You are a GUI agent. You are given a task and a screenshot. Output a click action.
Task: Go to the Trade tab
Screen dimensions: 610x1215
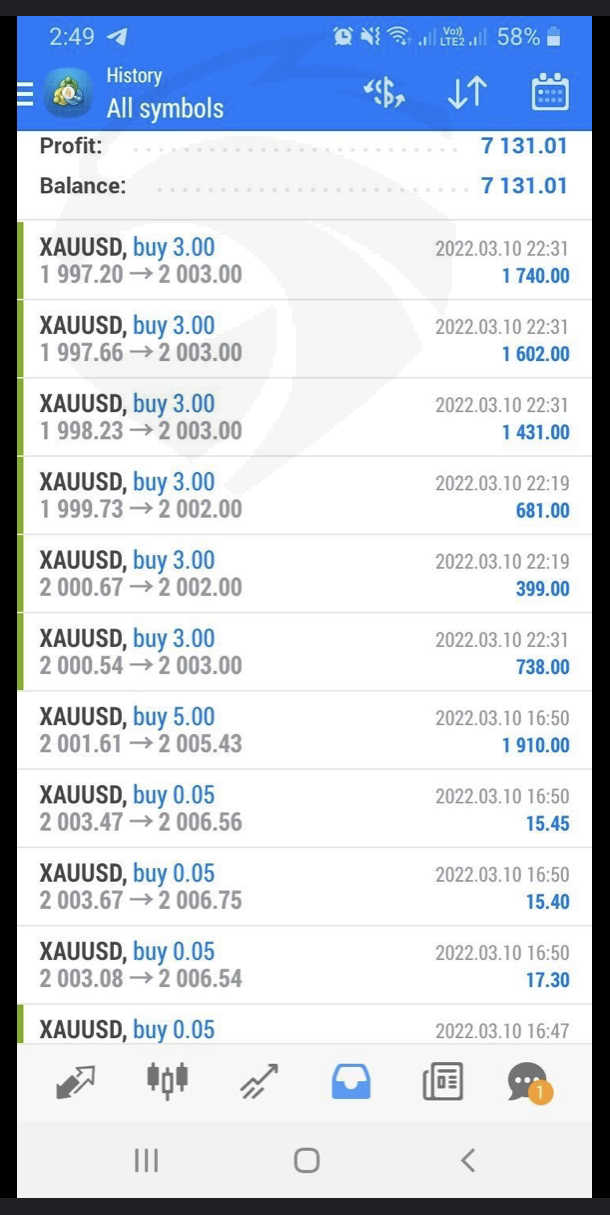pyautogui.click(x=258, y=1080)
